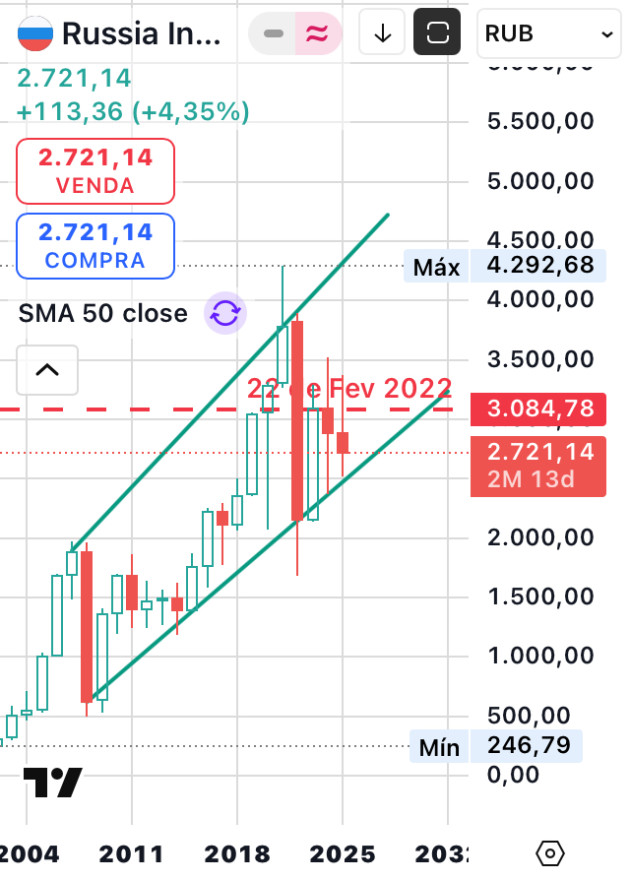This screenshot has height=880, width=630.
Task: Open chart settings hexagon icon
Action: pyautogui.click(x=551, y=853)
